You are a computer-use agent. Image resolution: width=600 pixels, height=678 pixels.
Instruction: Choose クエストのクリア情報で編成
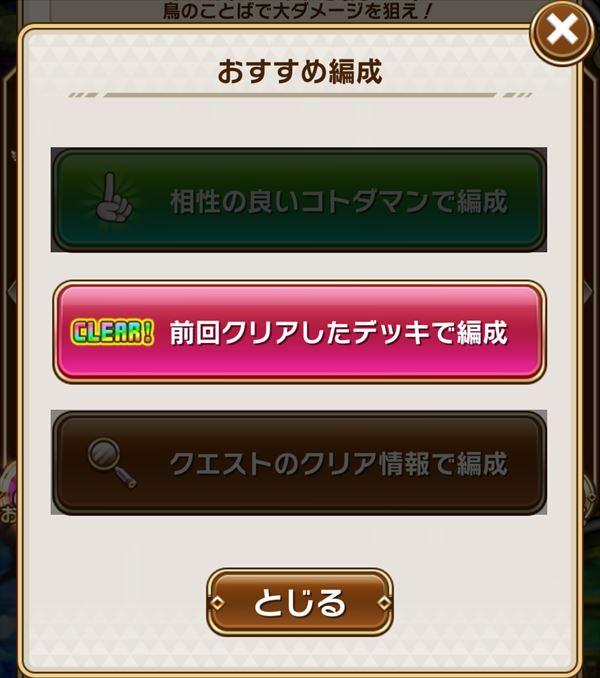pyautogui.click(x=299, y=463)
